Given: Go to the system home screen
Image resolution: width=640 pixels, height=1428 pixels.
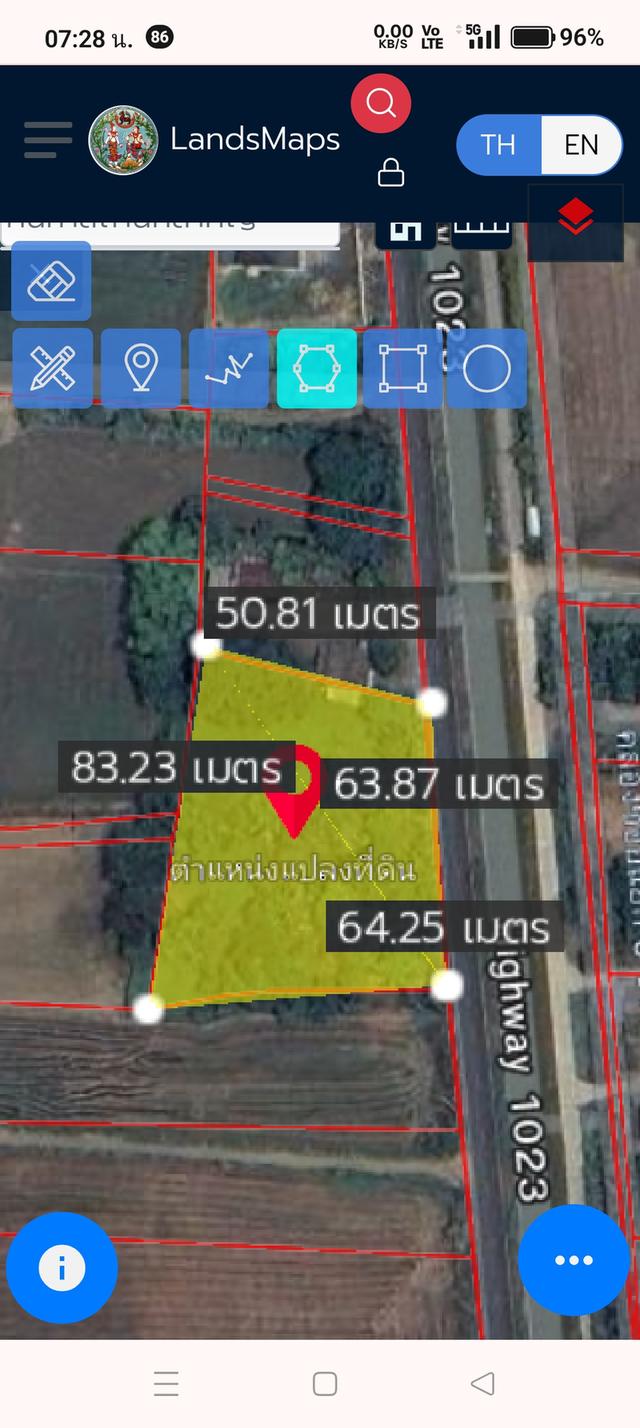Looking at the screenshot, I should tap(325, 1383).
